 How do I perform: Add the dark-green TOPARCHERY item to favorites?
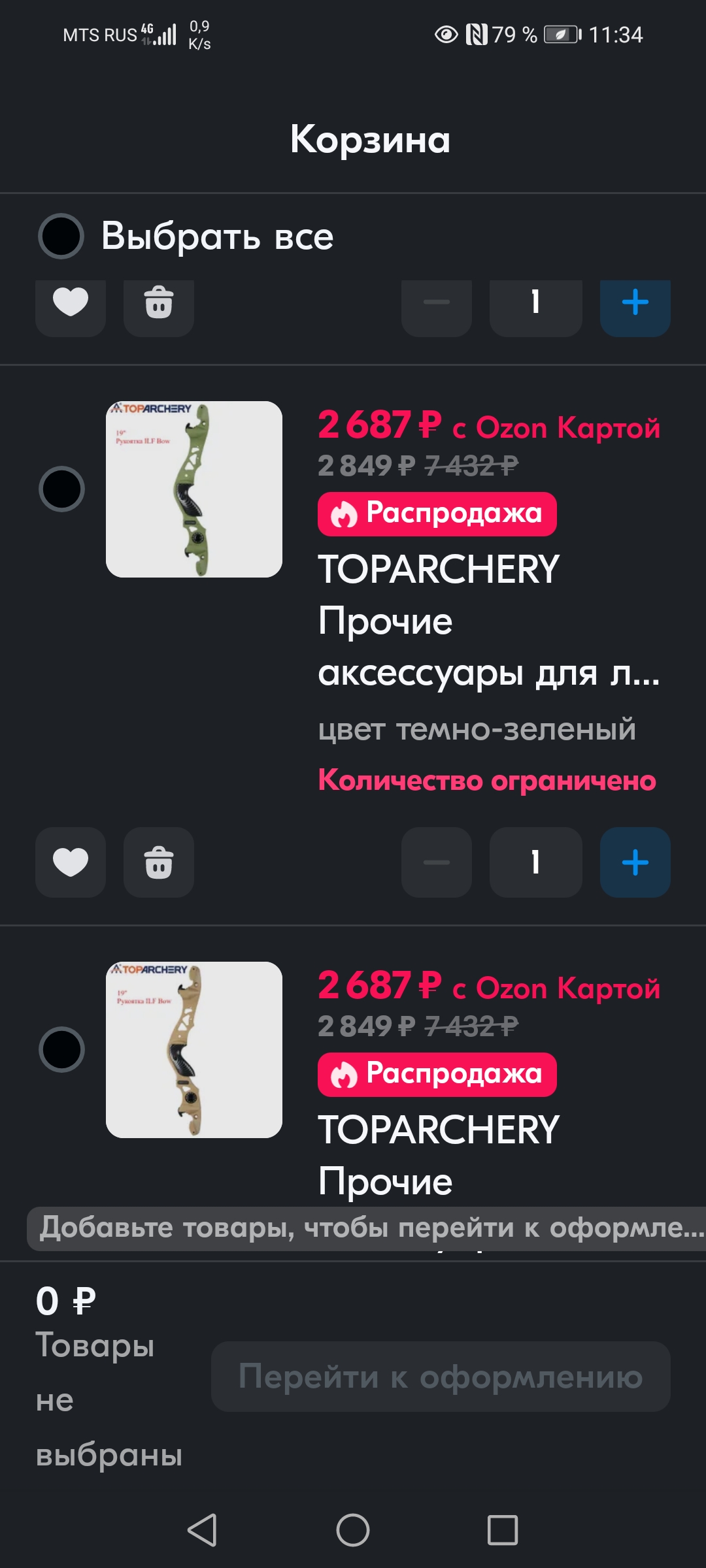click(71, 862)
